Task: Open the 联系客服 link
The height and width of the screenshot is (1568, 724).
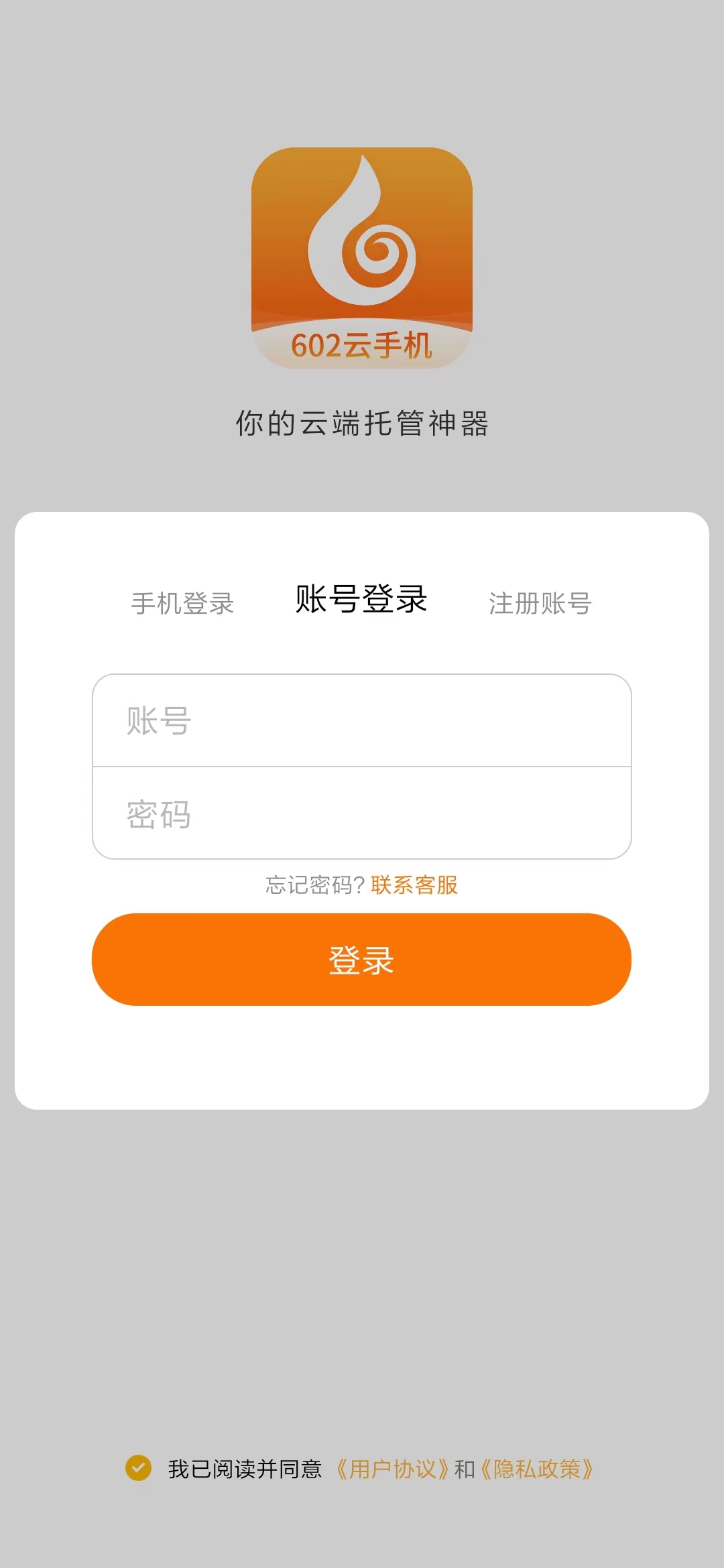Action: pos(414,885)
